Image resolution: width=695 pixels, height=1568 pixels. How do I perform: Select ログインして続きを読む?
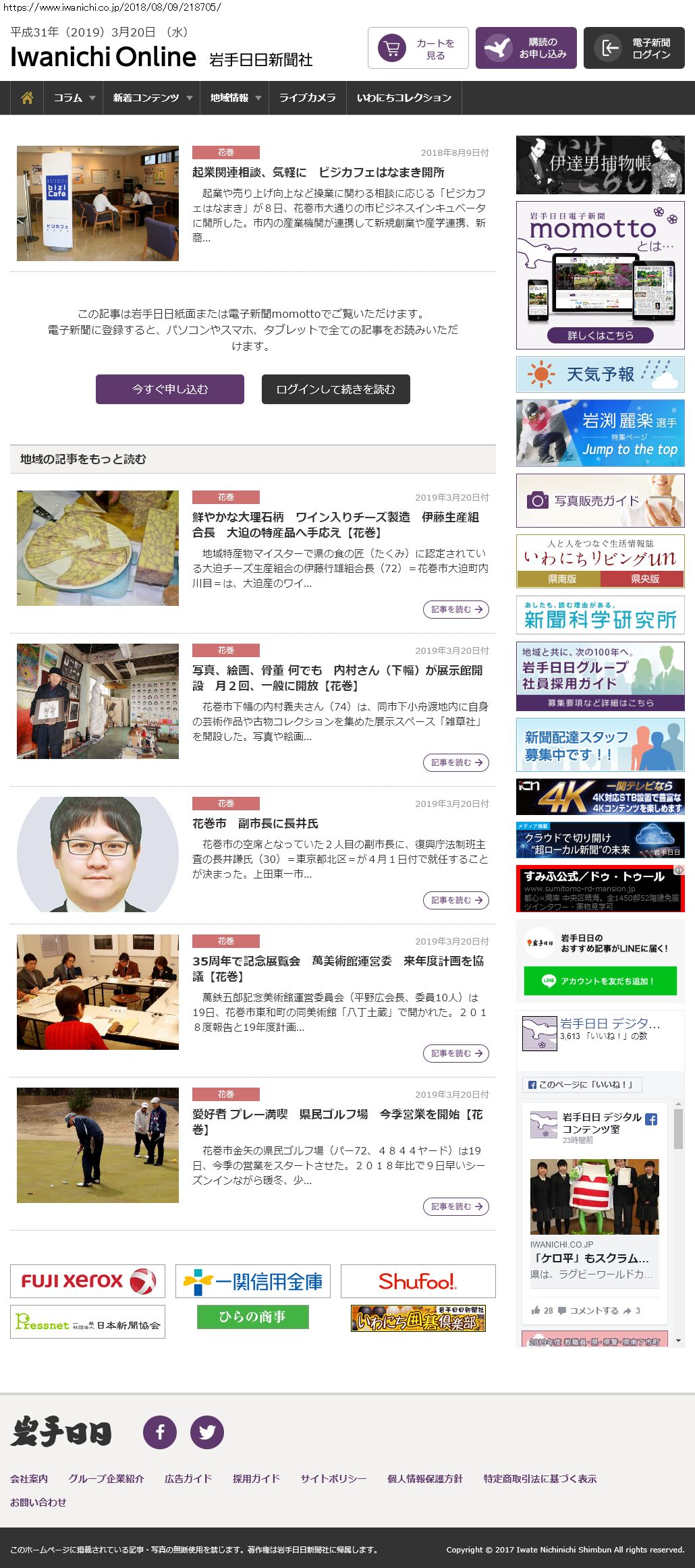click(x=335, y=389)
